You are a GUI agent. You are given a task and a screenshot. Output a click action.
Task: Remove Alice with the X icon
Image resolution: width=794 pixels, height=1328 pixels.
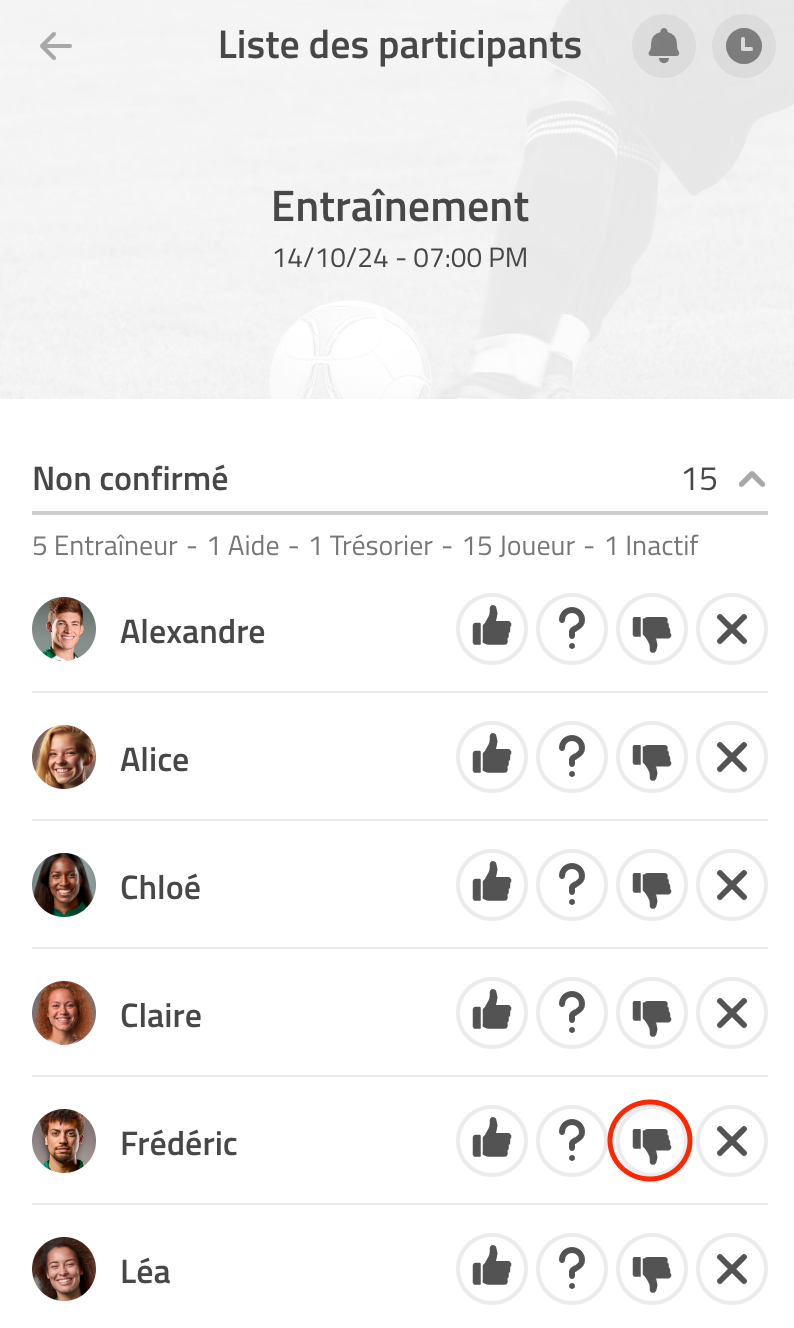pos(732,758)
